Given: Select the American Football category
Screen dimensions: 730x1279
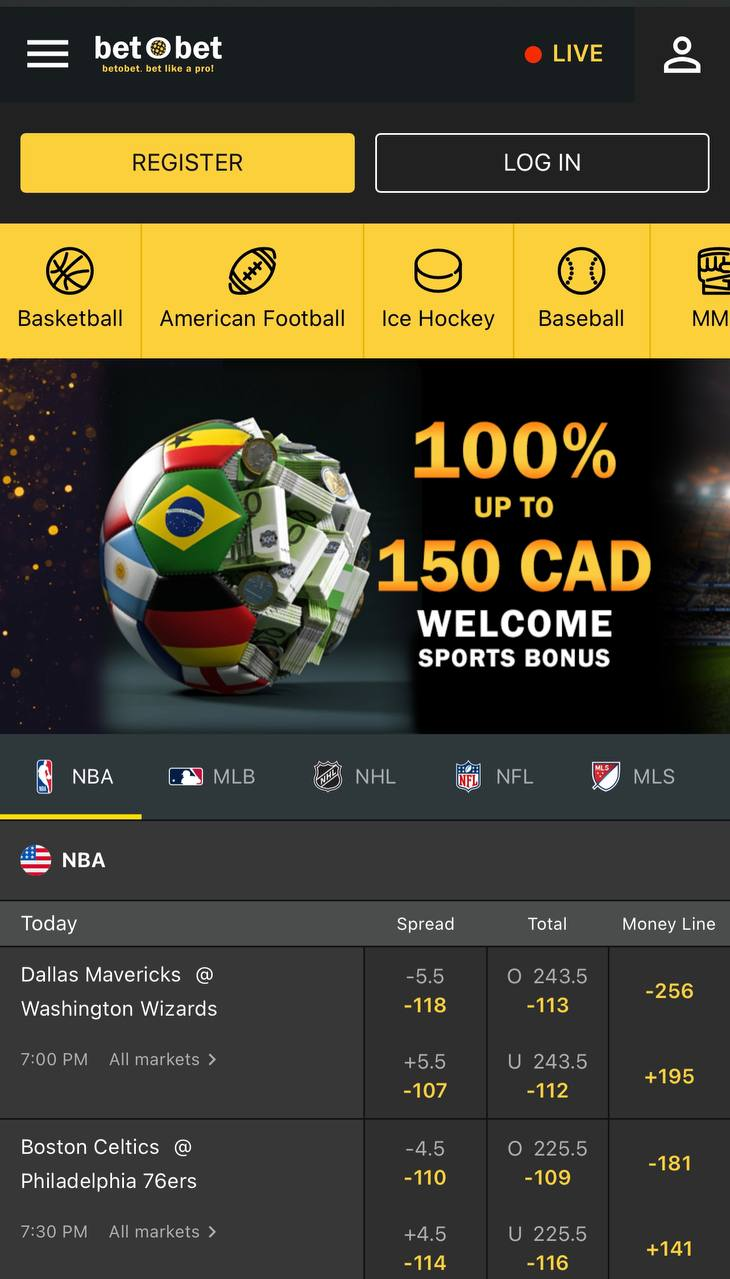Looking at the screenshot, I should (252, 290).
